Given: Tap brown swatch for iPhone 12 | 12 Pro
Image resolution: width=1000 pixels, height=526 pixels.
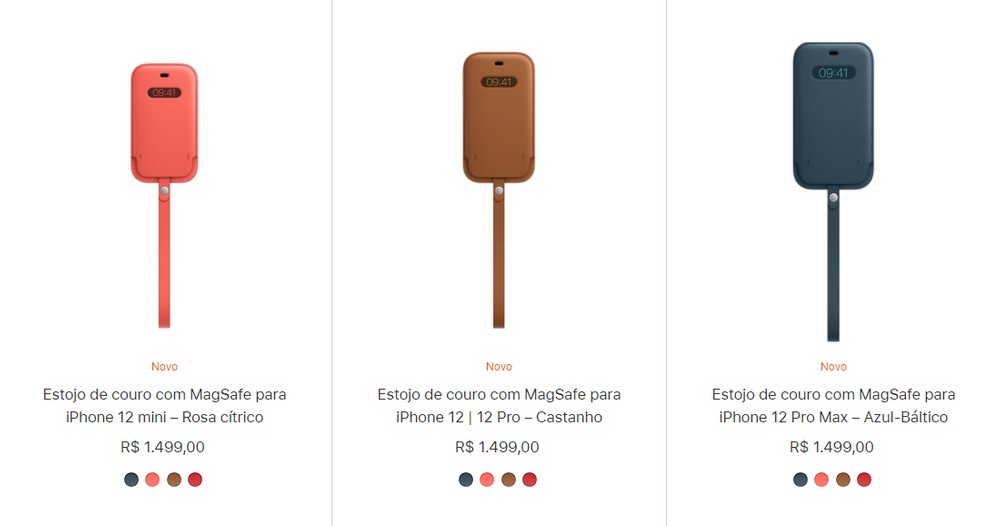Looking at the screenshot, I should (508, 480).
